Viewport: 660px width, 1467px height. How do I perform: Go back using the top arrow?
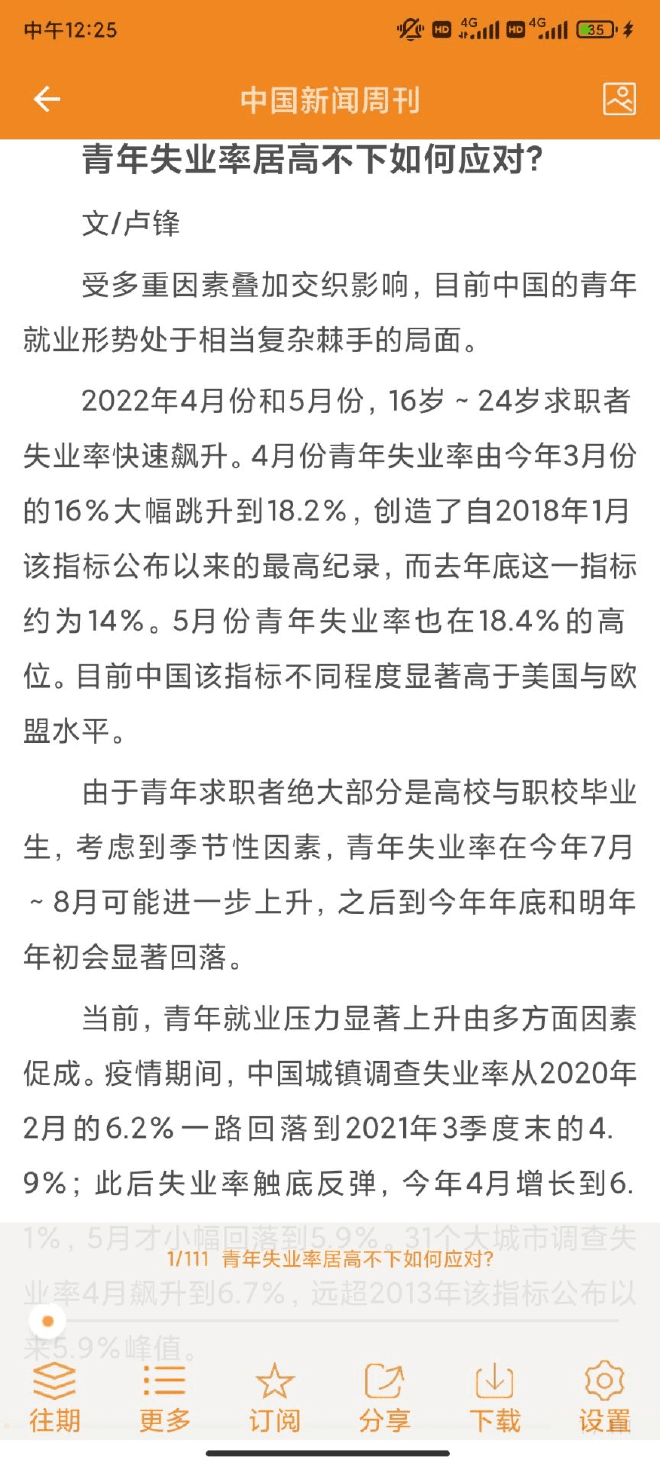click(x=47, y=99)
